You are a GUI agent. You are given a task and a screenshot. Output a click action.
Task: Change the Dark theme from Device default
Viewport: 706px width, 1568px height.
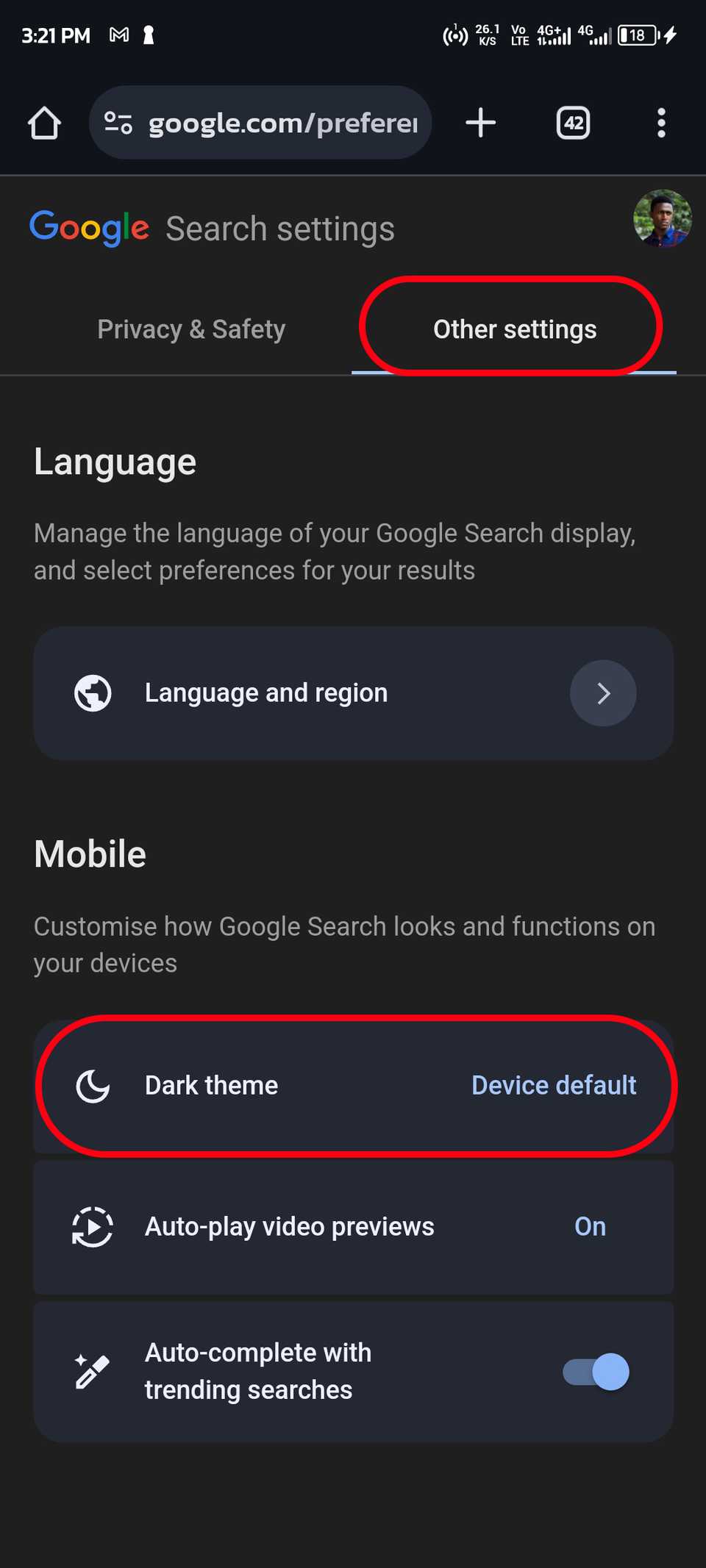point(353,1084)
